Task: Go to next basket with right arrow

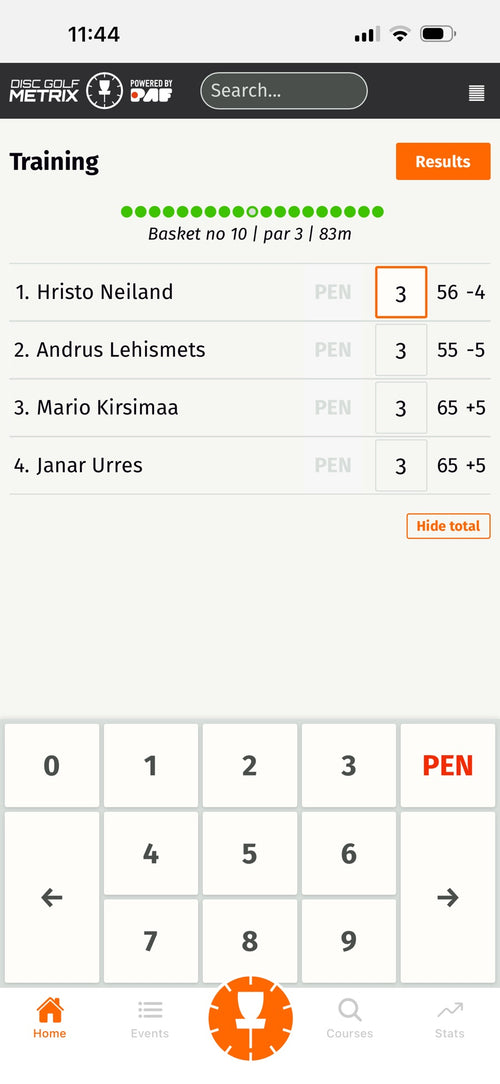Action: point(447,897)
